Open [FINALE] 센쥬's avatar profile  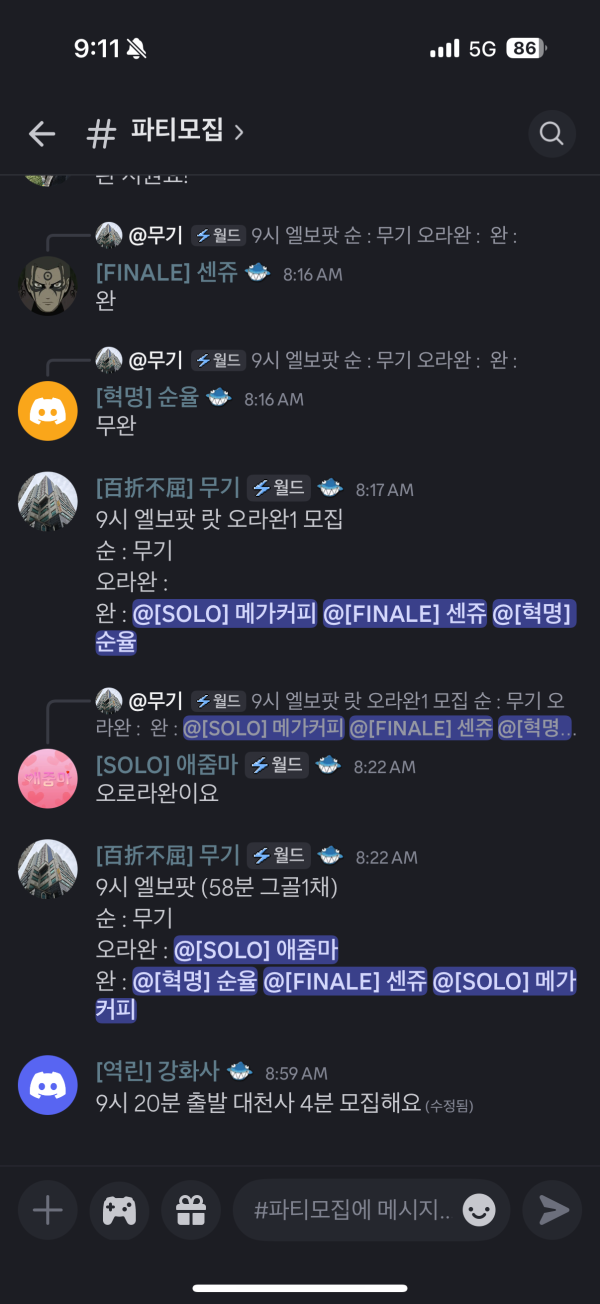coord(47,285)
